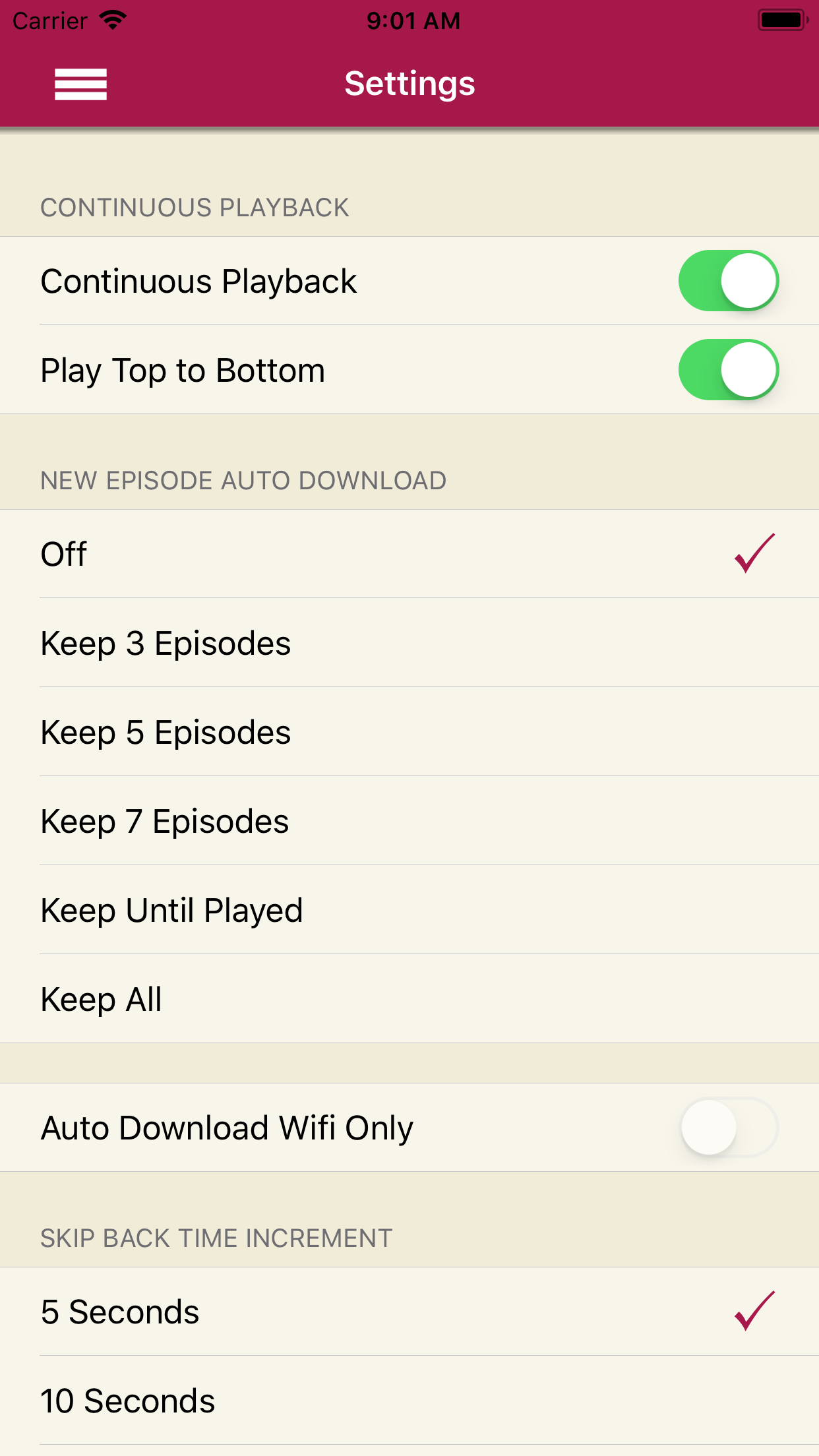Image resolution: width=819 pixels, height=1456 pixels.
Task: Select Keep 5 Episodes
Action: tap(409, 732)
